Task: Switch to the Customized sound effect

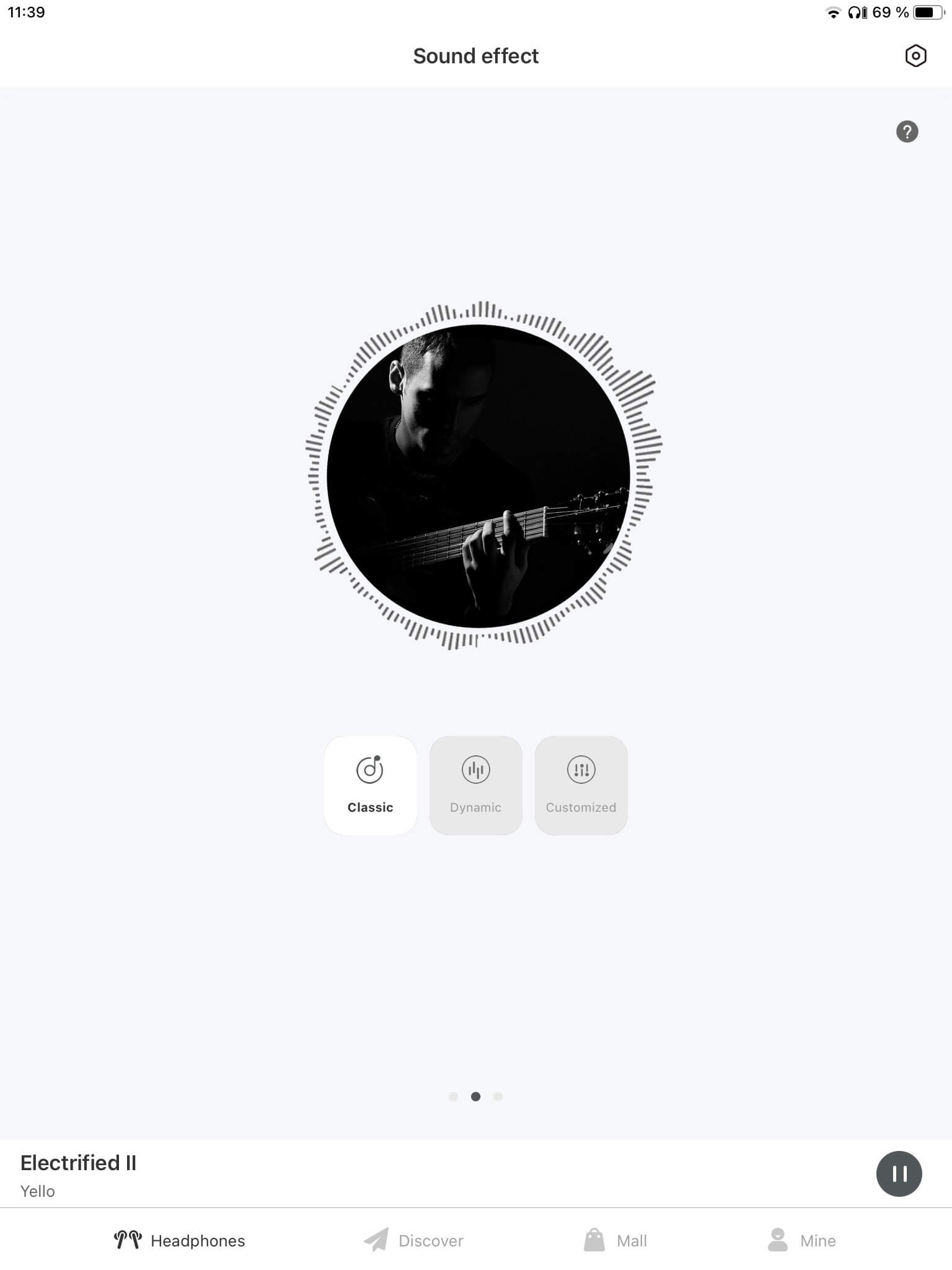Action: tap(581, 785)
